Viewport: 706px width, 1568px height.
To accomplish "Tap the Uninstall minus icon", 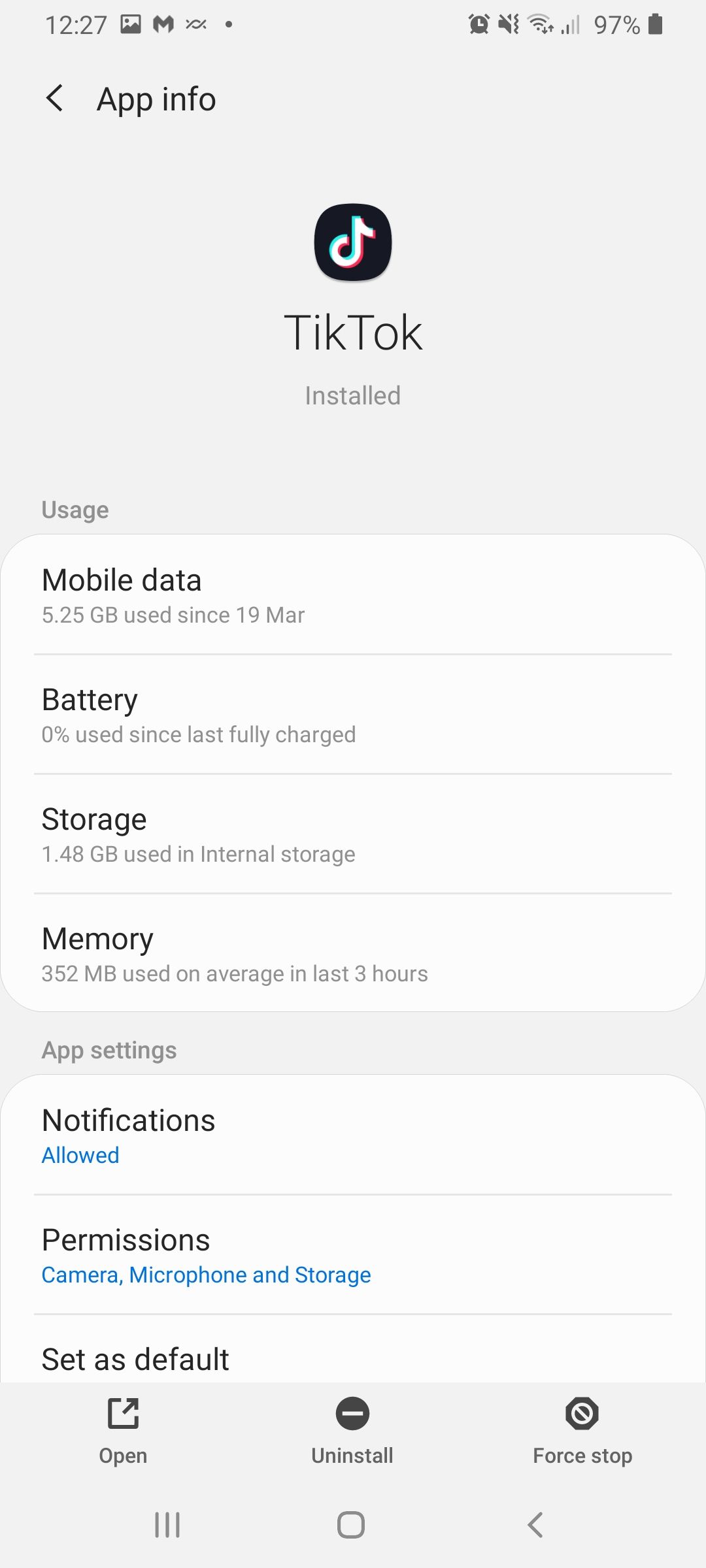I will point(352,1413).
